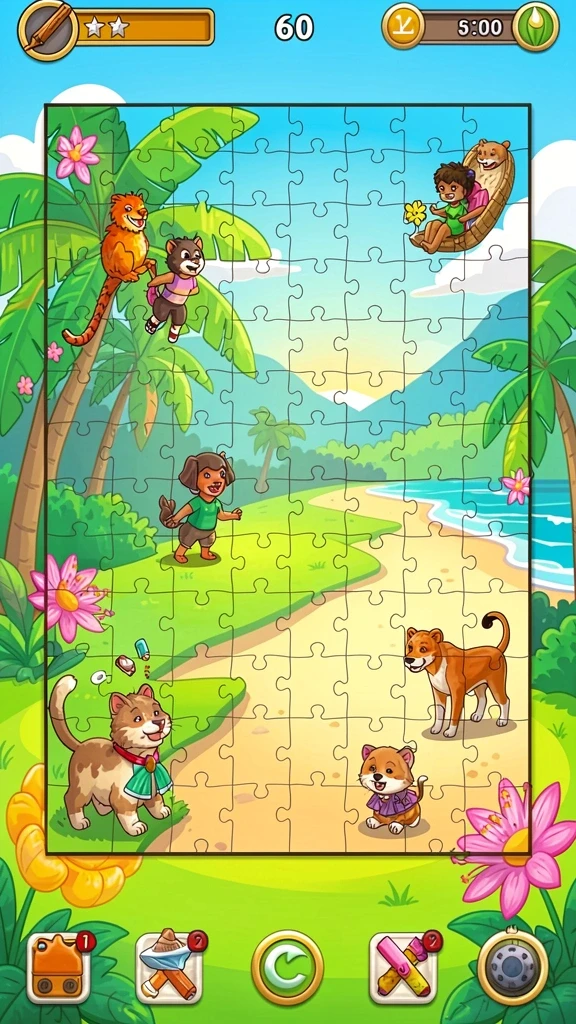Viewport: 576px width, 1024px height.
Task: Tap the green leaf drop icon
Action: tap(536, 27)
